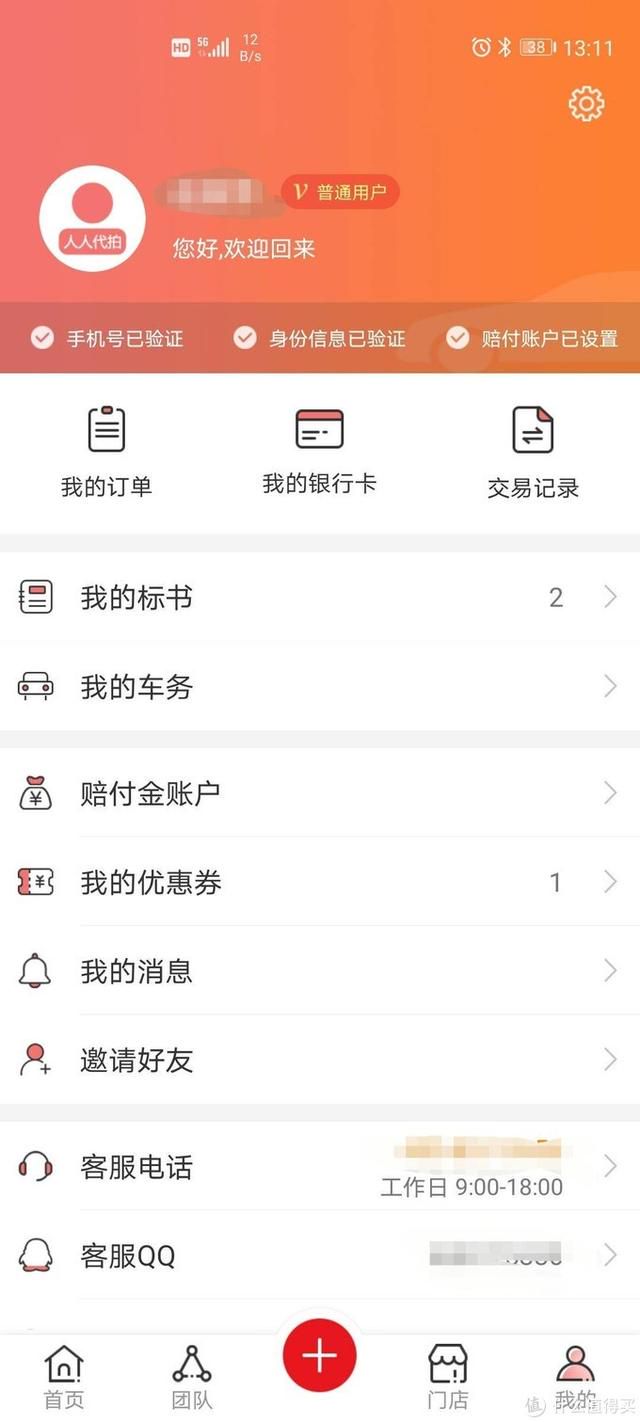Screen dimensions: 640x1422
Task: Open the settings gear icon
Action: tap(587, 104)
